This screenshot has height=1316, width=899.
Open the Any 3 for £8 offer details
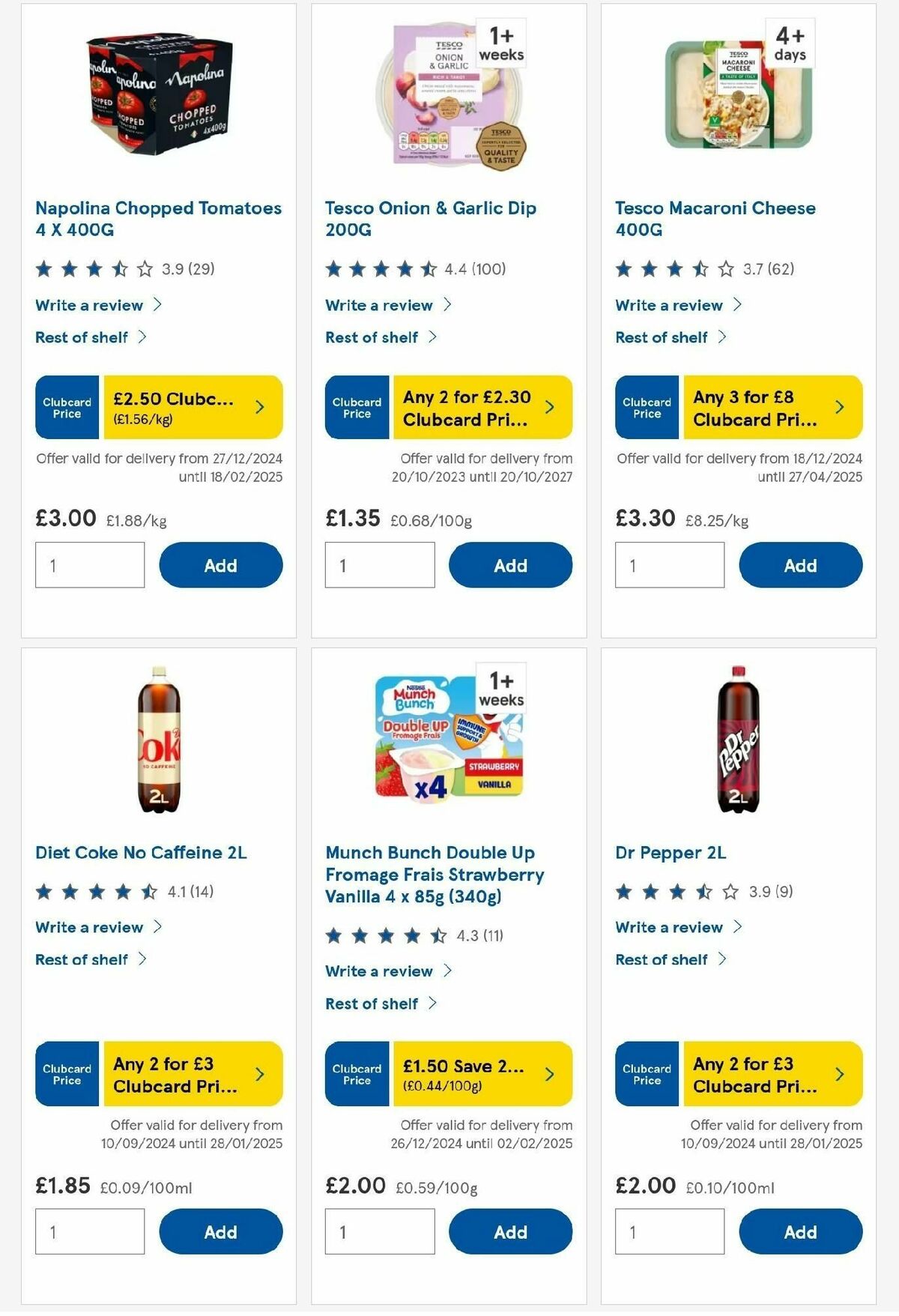coord(764,407)
